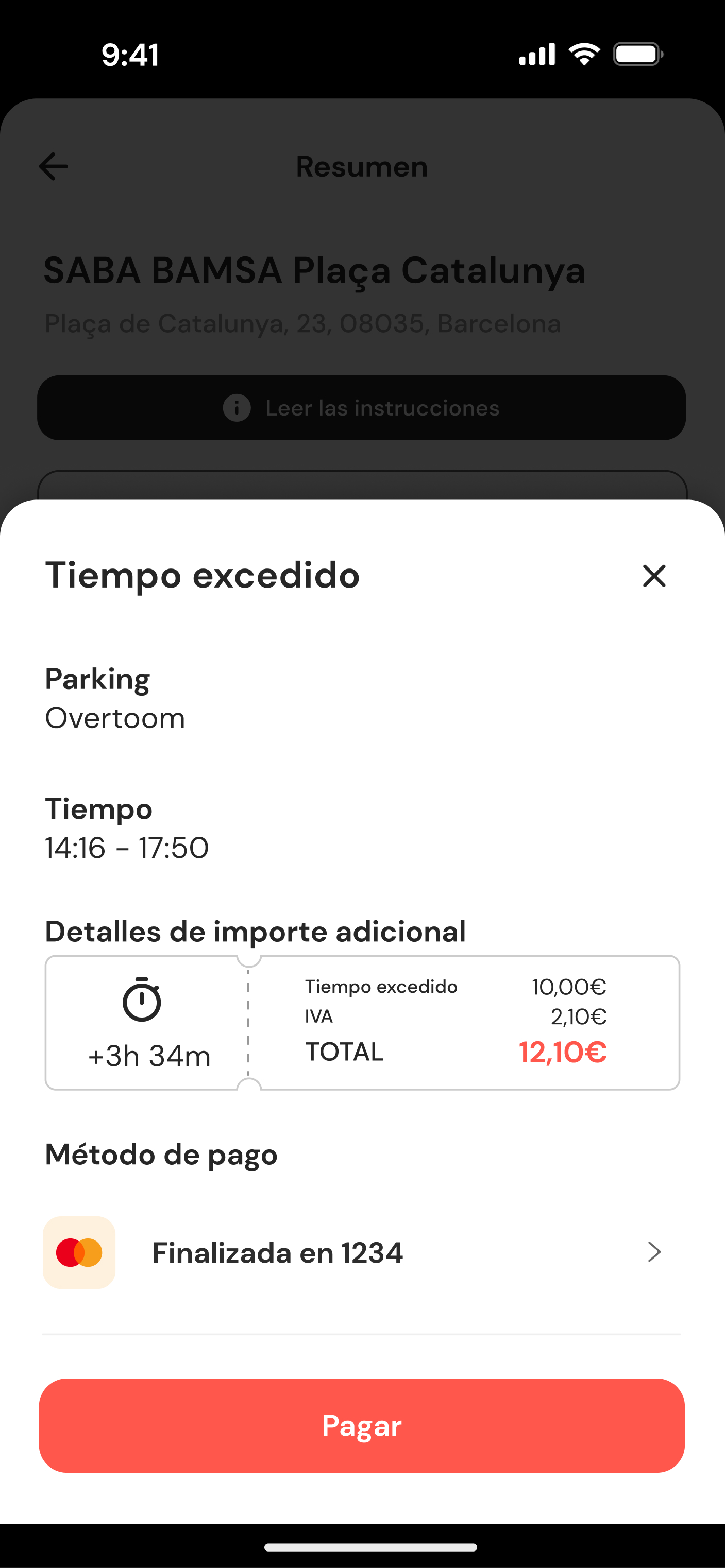The width and height of the screenshot is (725, 1568).
Task: Tap the Wi-Fi icon in status bar
Action: (584, 54)
